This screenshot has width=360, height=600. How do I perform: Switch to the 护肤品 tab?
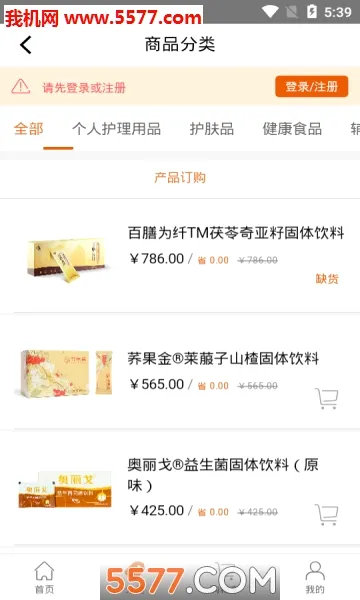coord(212,129)
